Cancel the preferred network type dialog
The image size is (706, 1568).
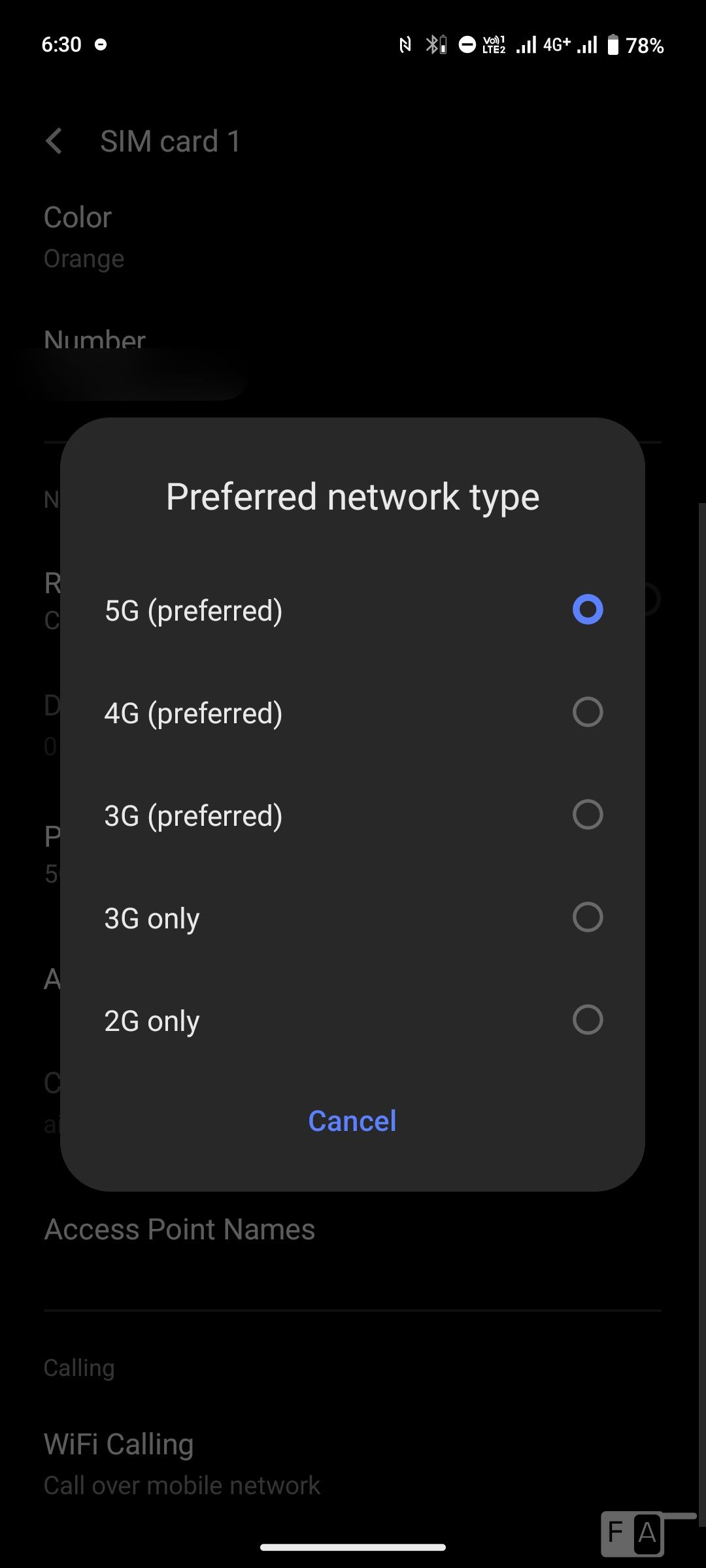(352, 1121)
